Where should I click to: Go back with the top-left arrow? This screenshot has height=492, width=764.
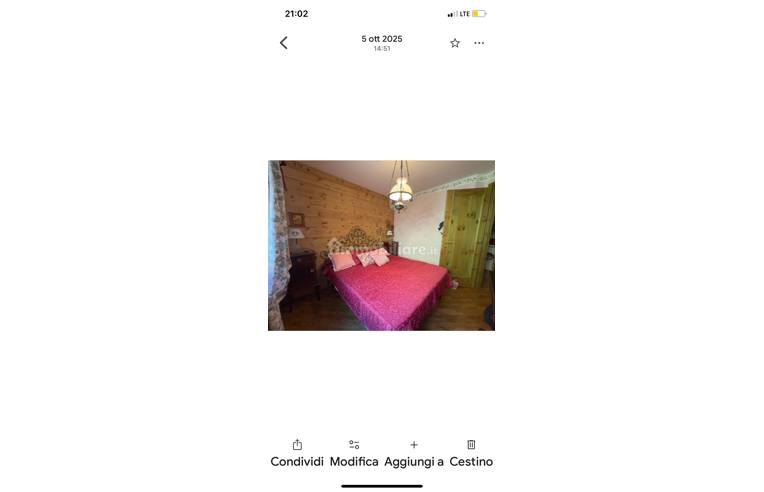(284, 43)
